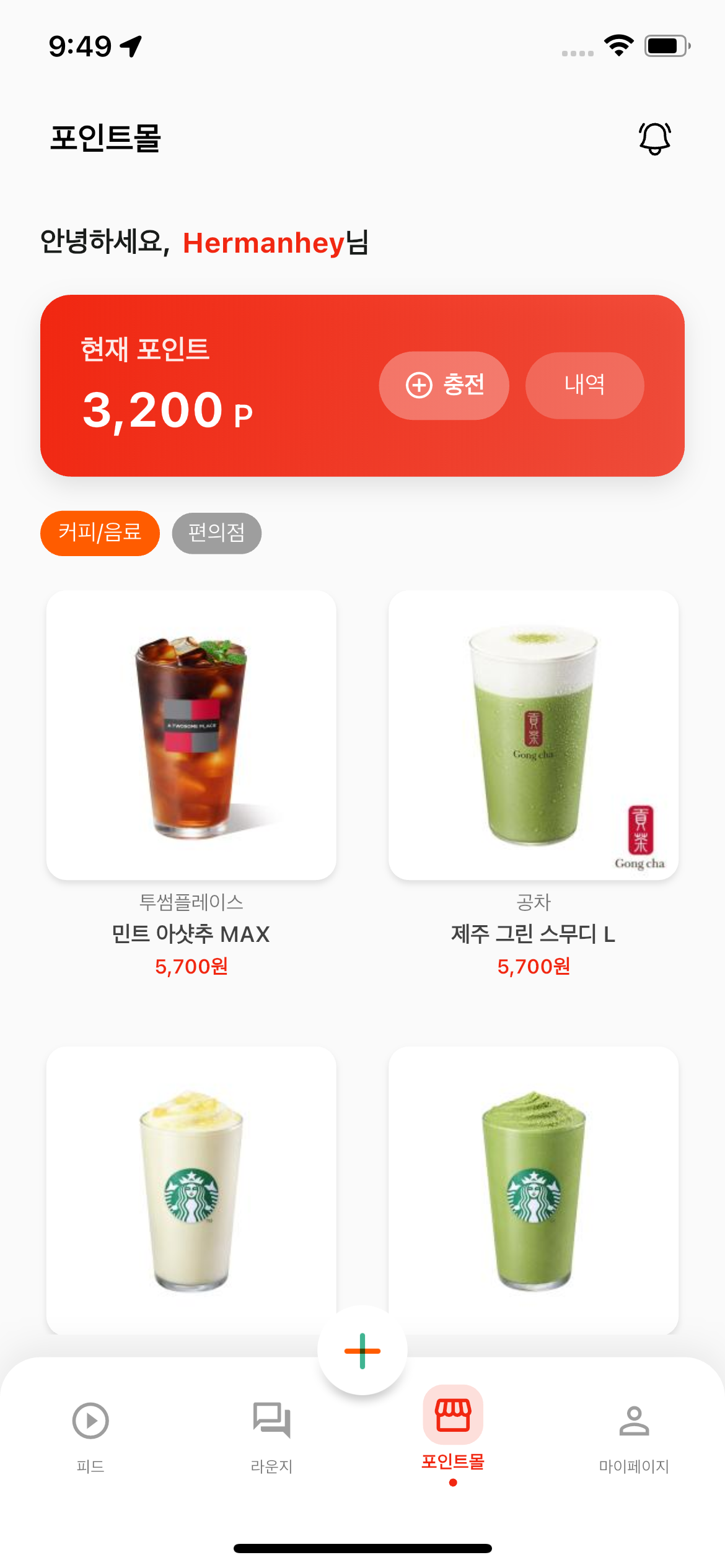Image resolution: width=725 pixels, height=1568 pixels.
Task: Select the 커피/음료 category filter
Action: (100, 533)
